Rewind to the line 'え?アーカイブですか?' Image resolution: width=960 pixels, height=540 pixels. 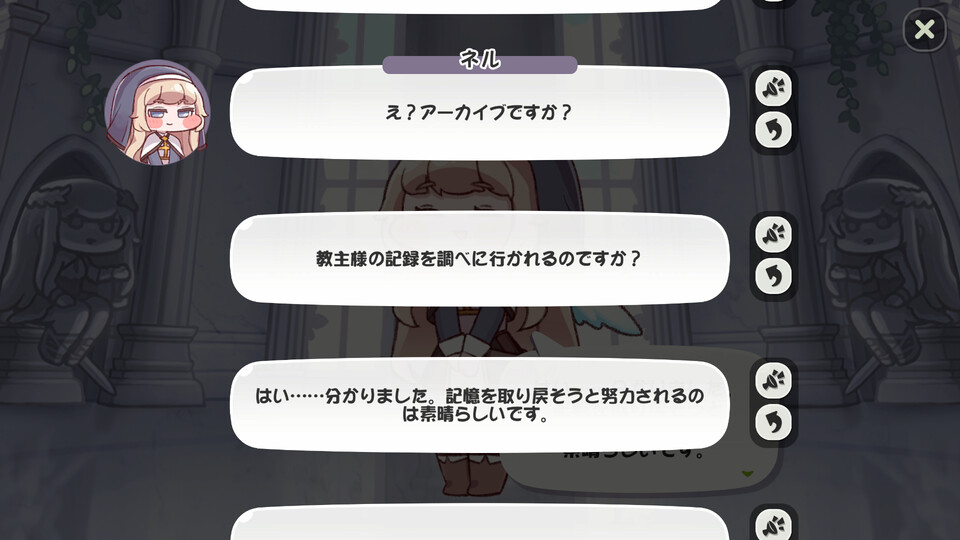[x=773, y=130]
